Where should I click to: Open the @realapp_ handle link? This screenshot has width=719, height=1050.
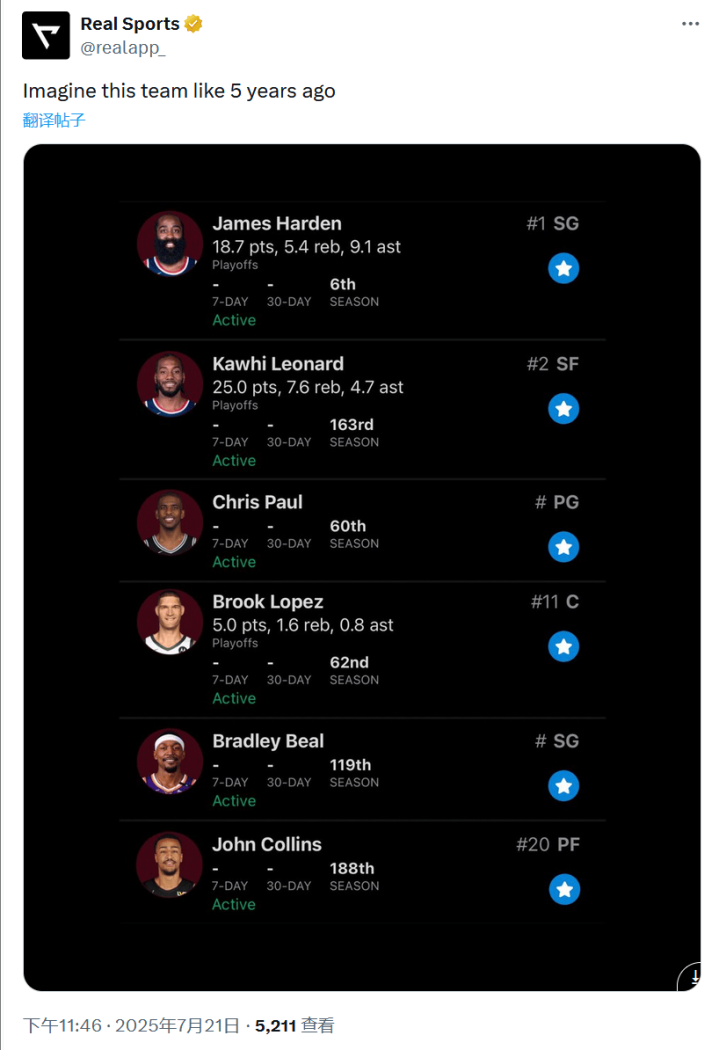(123, 47)
